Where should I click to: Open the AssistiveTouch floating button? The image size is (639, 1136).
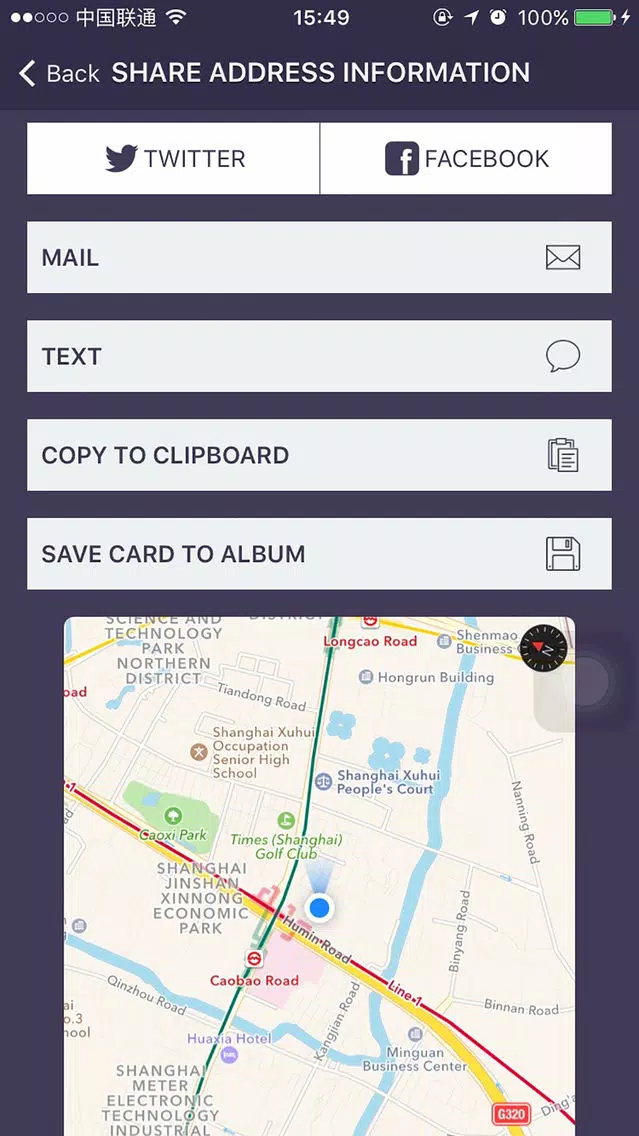click(584, 681)
